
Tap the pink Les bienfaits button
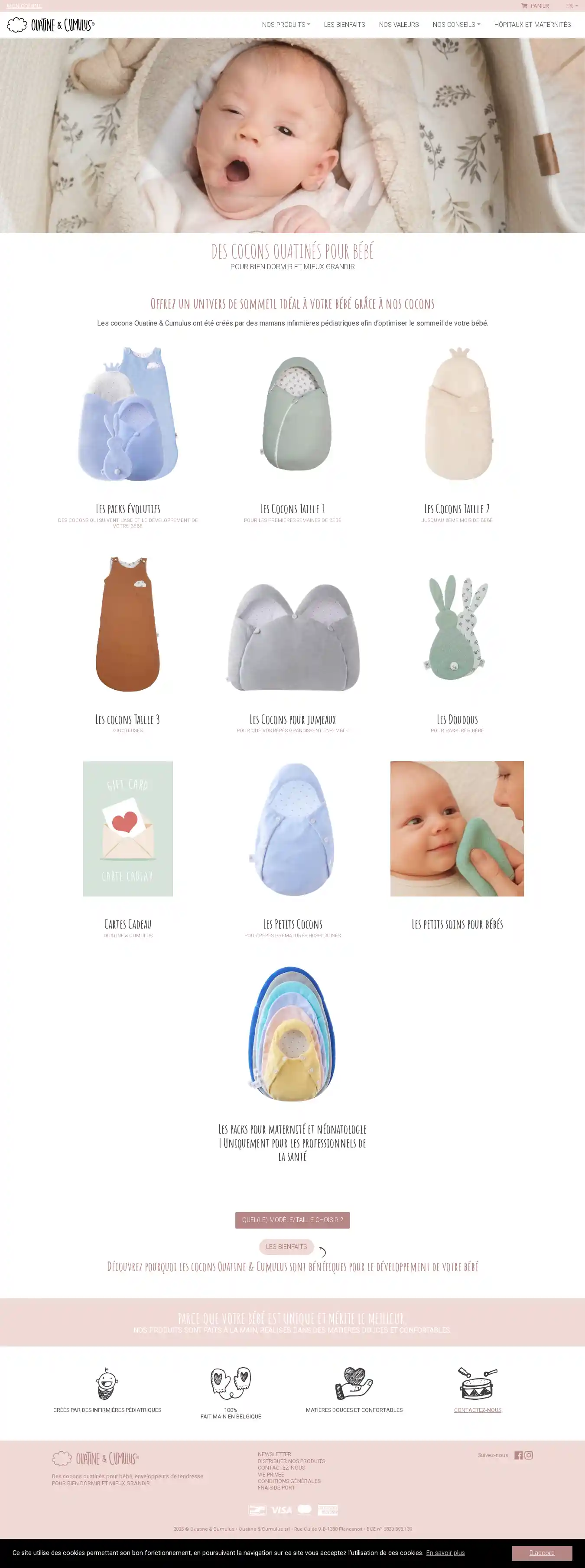[286, 1247]
